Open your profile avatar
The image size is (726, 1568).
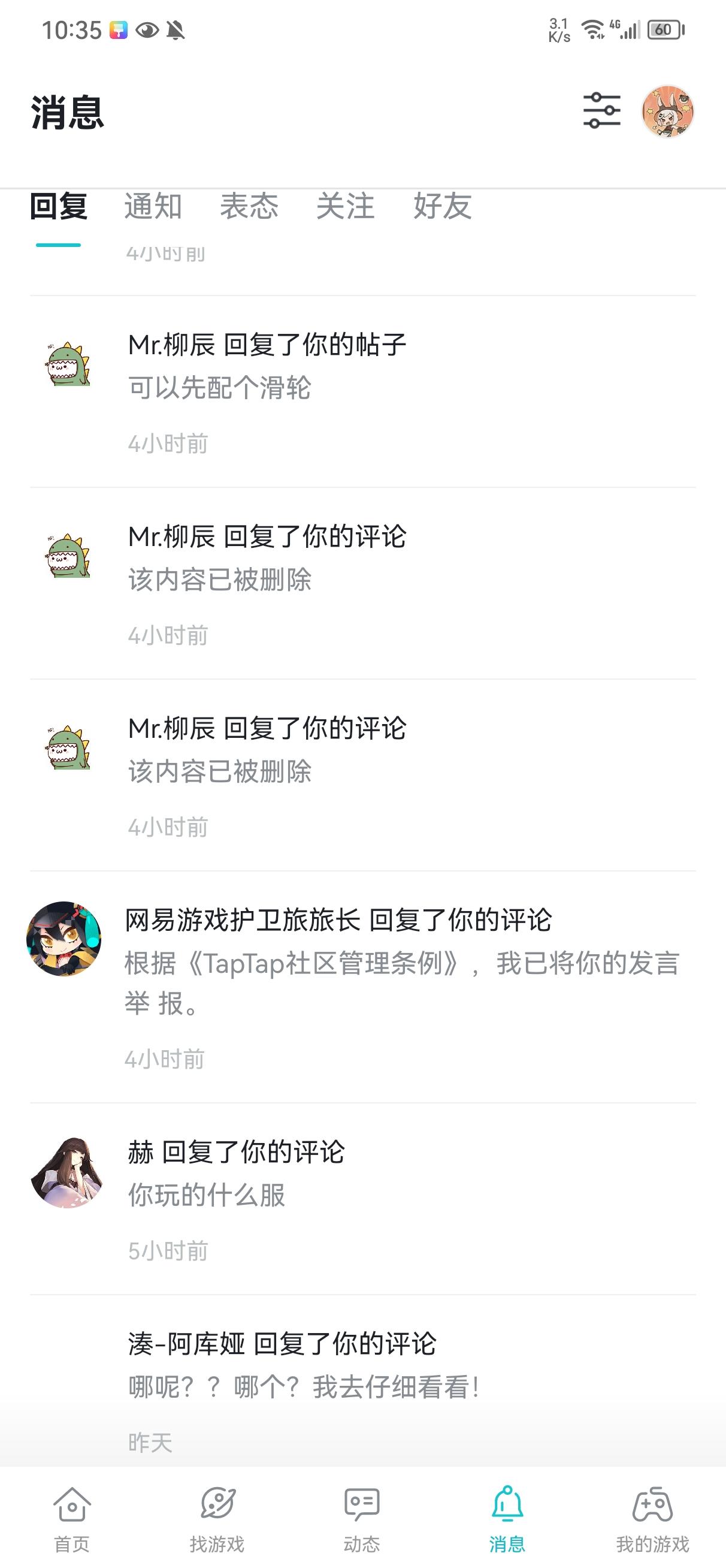tap(667, 111)
